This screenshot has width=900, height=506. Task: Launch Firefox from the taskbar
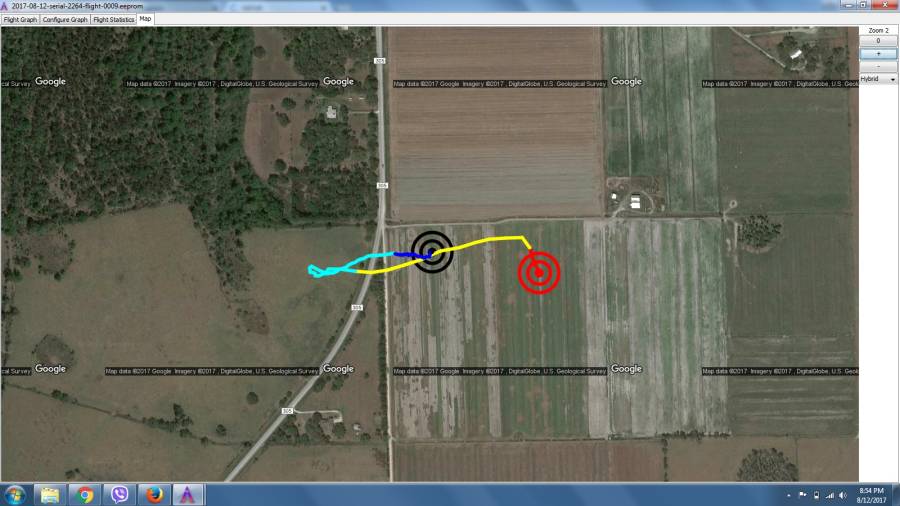[x=153, y=494]
